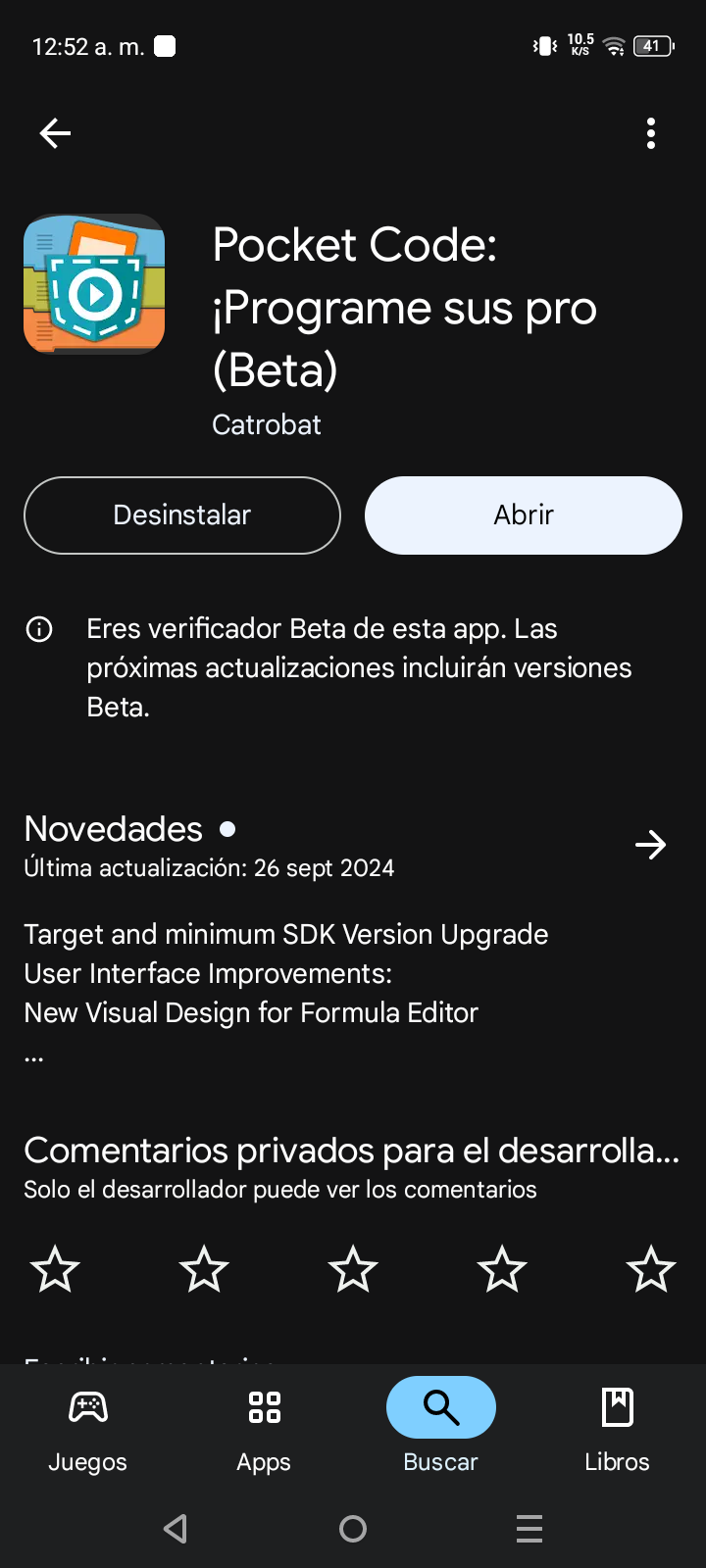
Task: Go back using the top arrow
Action: [x=55, y=133]
